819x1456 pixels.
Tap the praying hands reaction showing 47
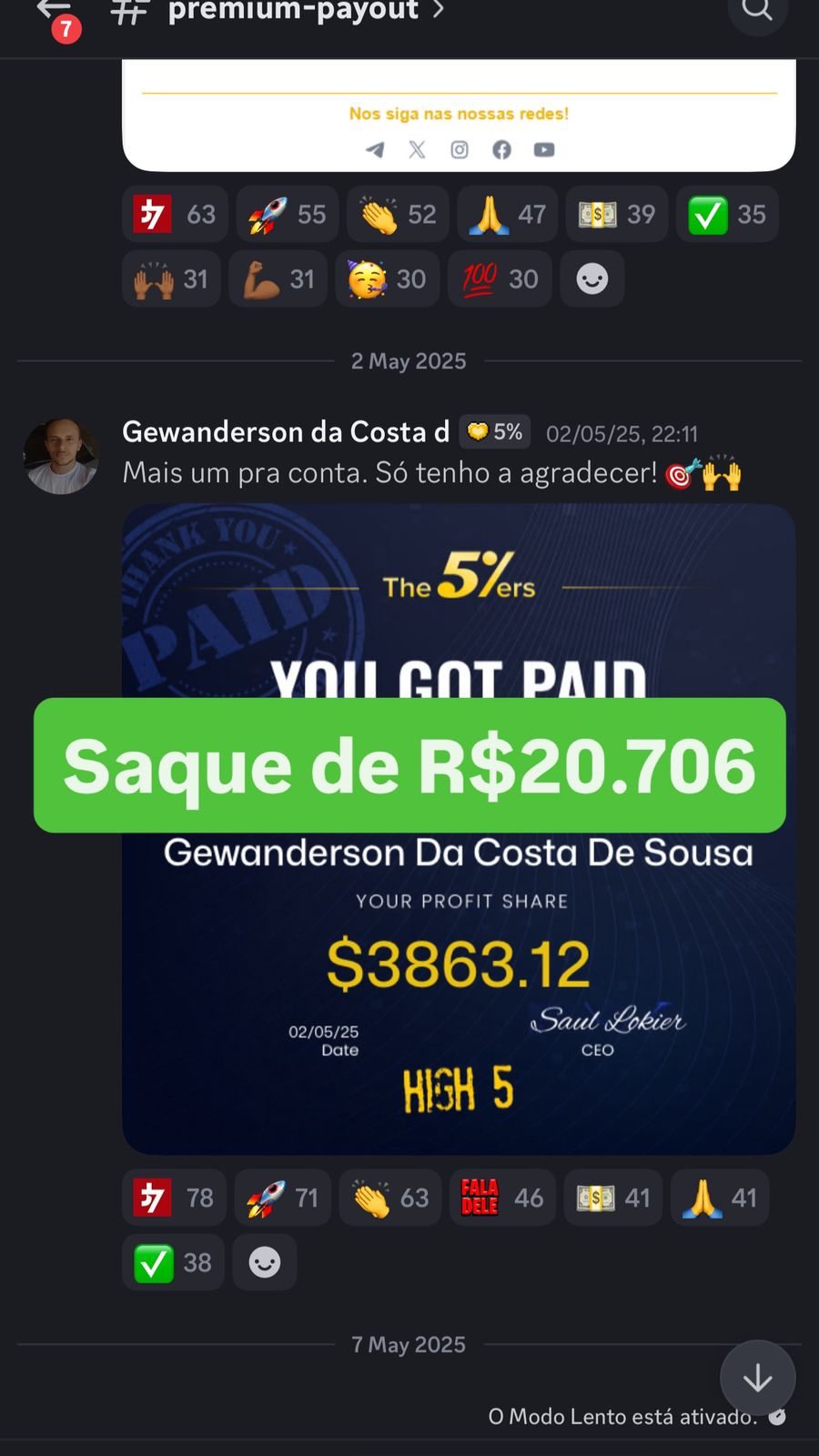508,215
